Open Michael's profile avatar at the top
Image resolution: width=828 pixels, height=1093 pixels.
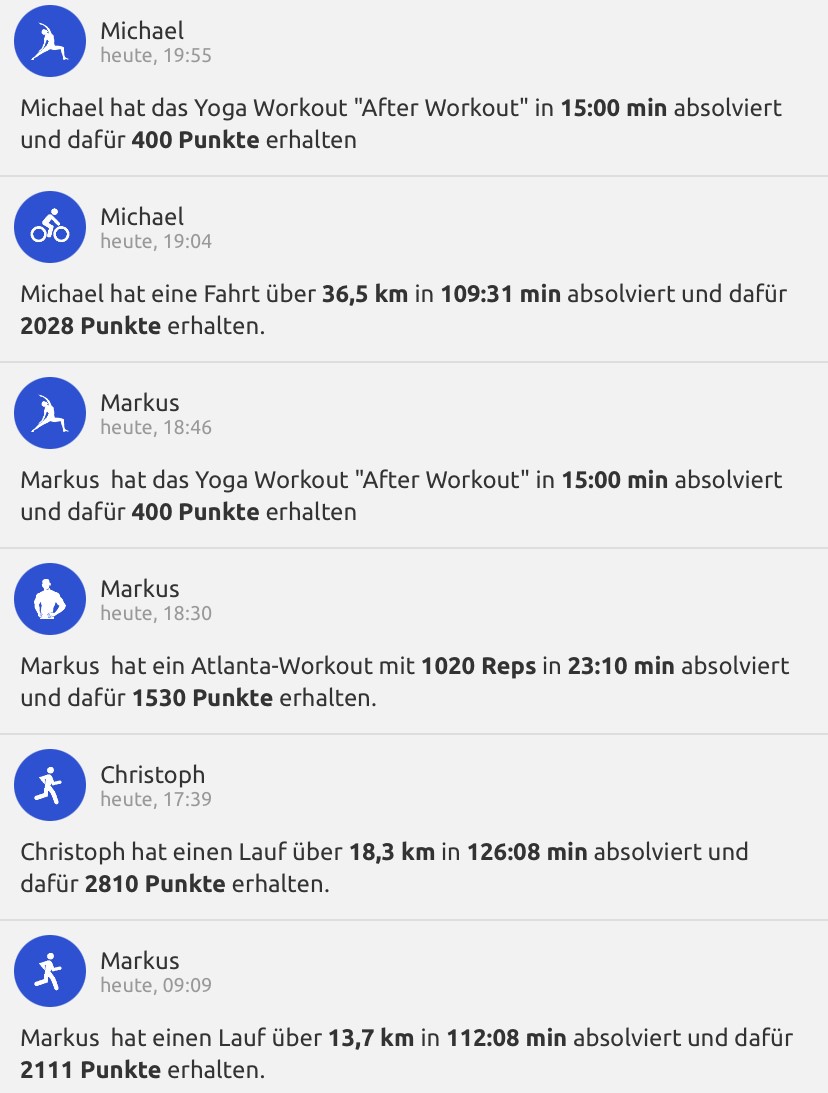tap(49, 41)
